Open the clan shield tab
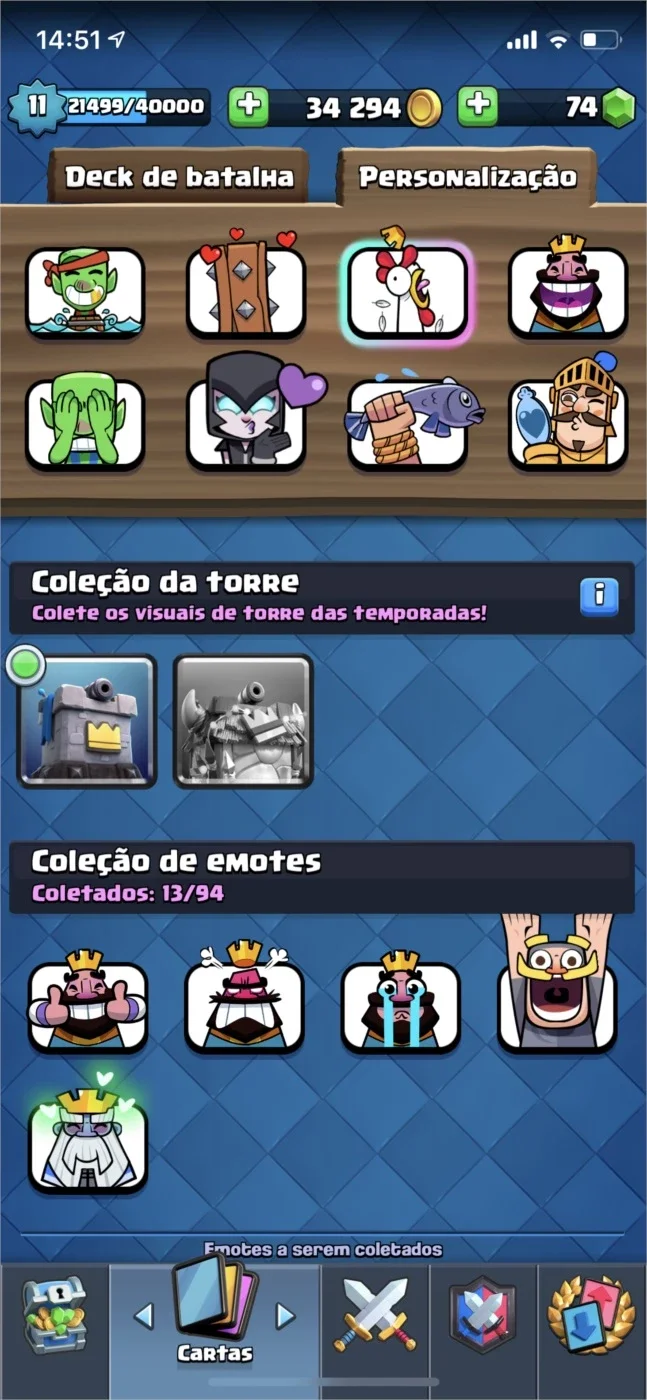Viewport: 647px width, 1400px height. tap(483, 1321)
